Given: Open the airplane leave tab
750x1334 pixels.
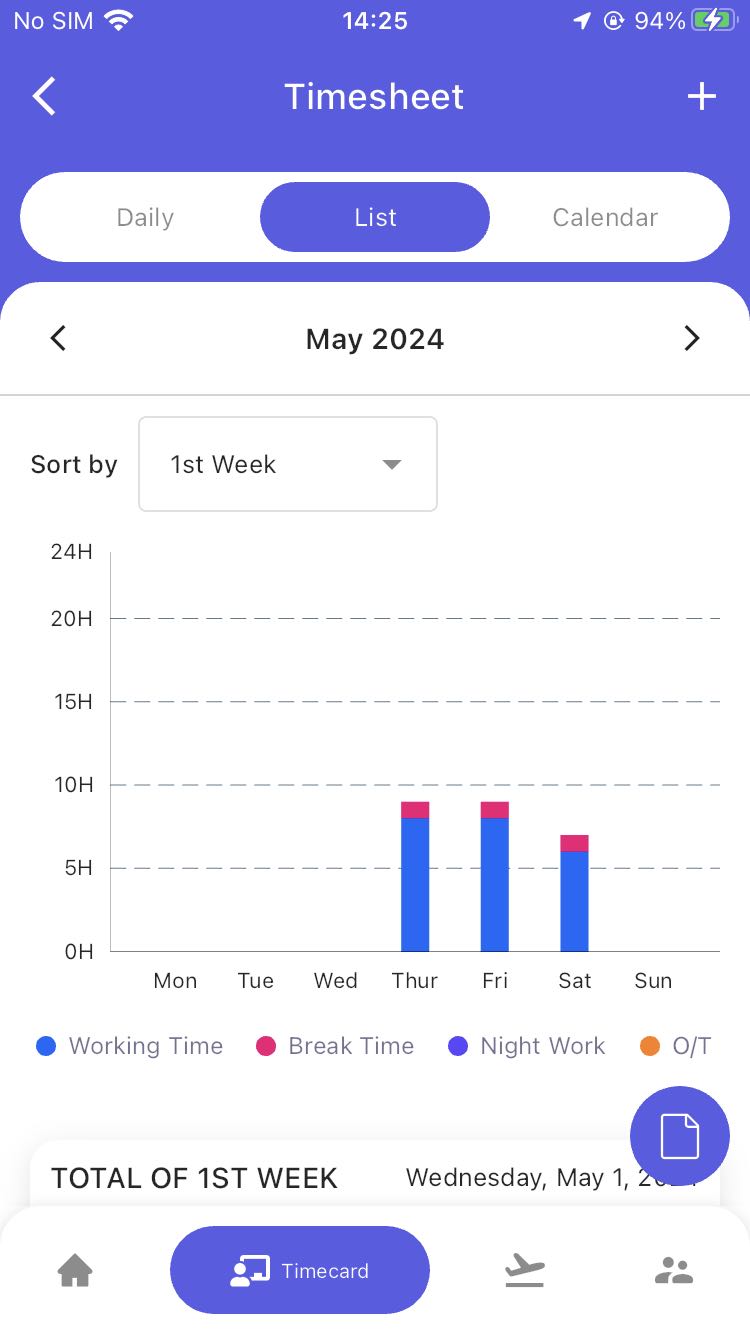Looking at the screenshot, I should 525,1271.
